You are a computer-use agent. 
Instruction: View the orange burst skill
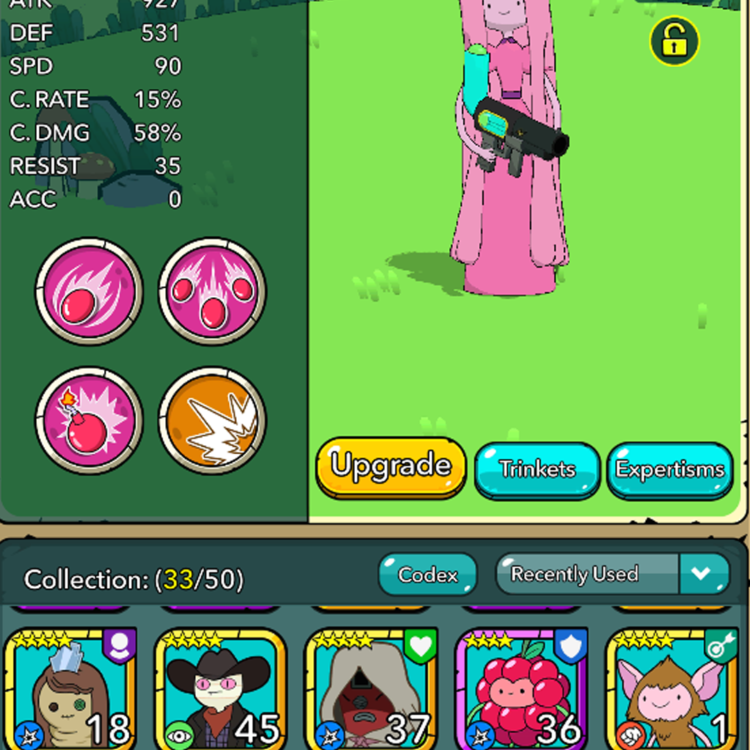212,421
